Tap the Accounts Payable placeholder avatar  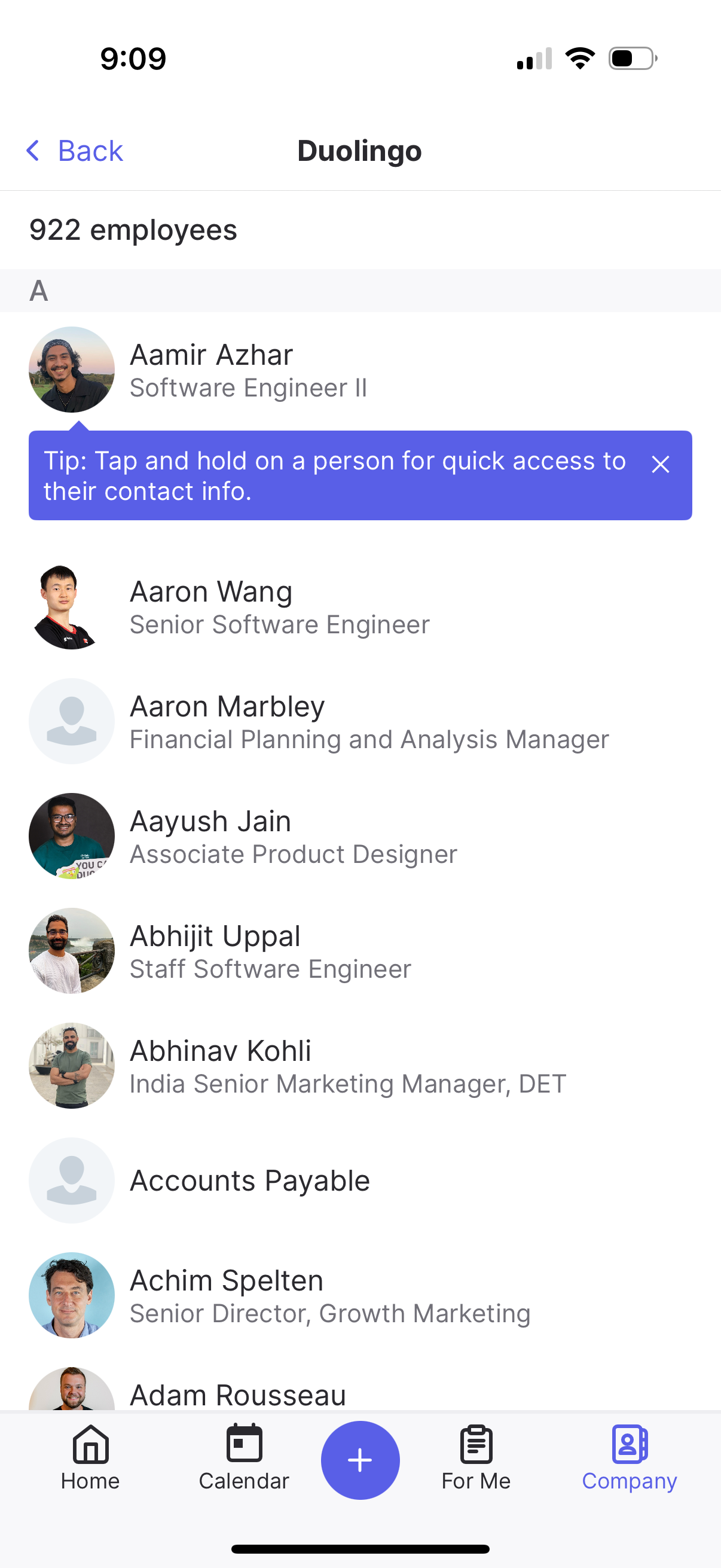click(71, 1180)
